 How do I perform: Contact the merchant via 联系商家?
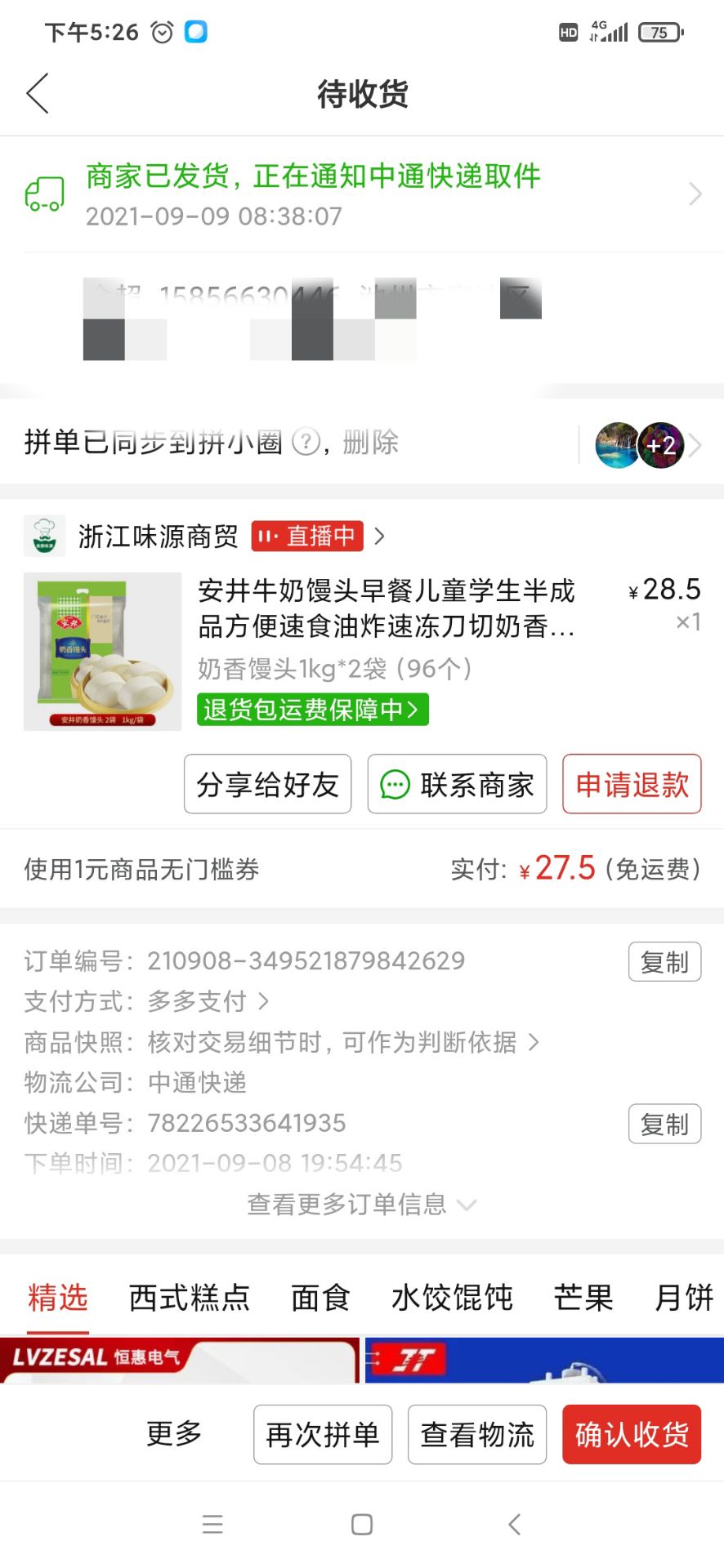[x=457, y=784]
